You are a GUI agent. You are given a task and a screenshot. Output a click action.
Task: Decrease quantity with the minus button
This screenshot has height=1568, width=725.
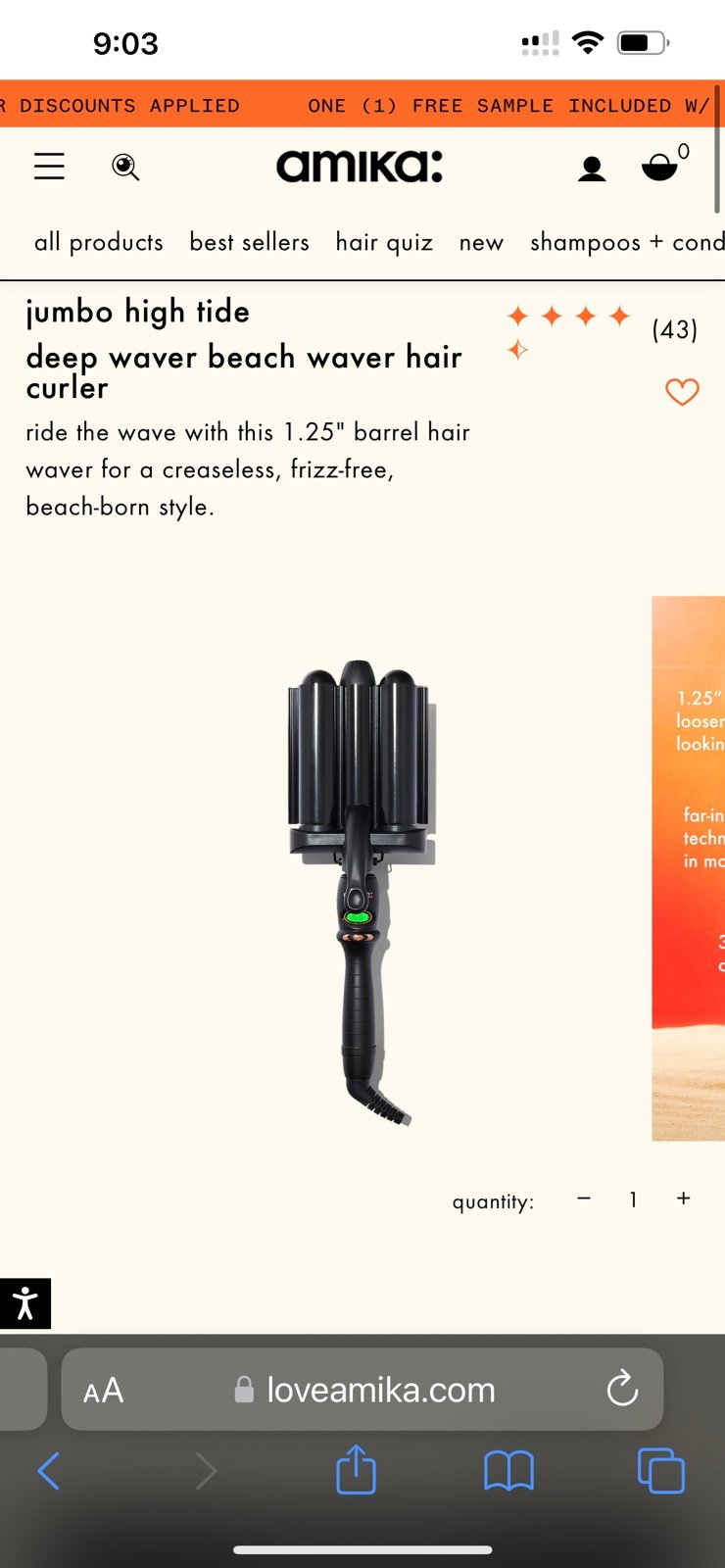[584, 1199]
